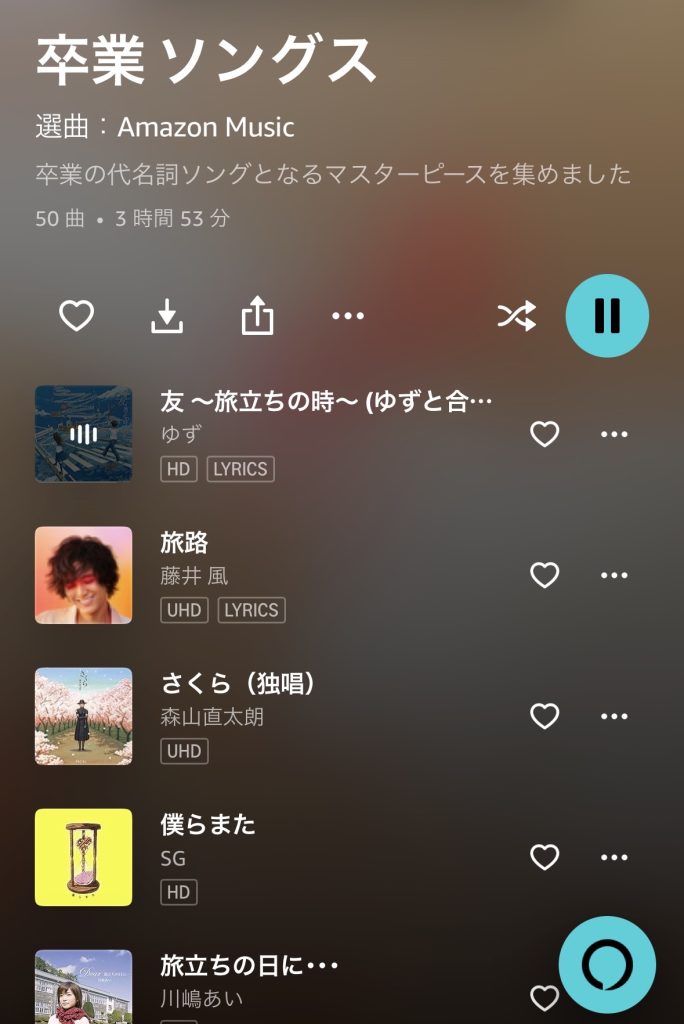Open more options for さくら（独唱）
The image size is (684, 1024).
coord(614,716)
